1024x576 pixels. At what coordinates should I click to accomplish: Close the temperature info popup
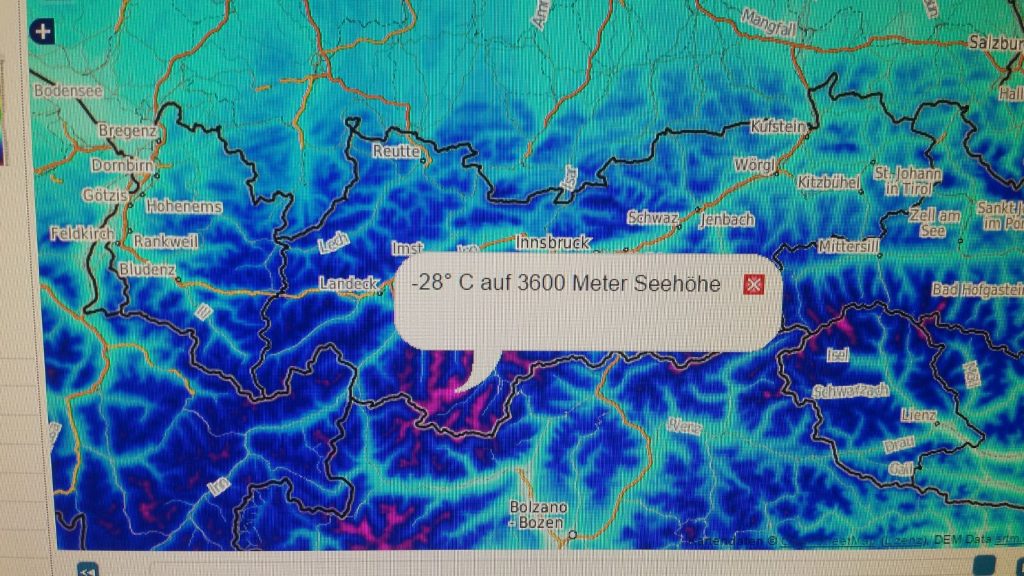pyautogui.click(x=754, y=286)
